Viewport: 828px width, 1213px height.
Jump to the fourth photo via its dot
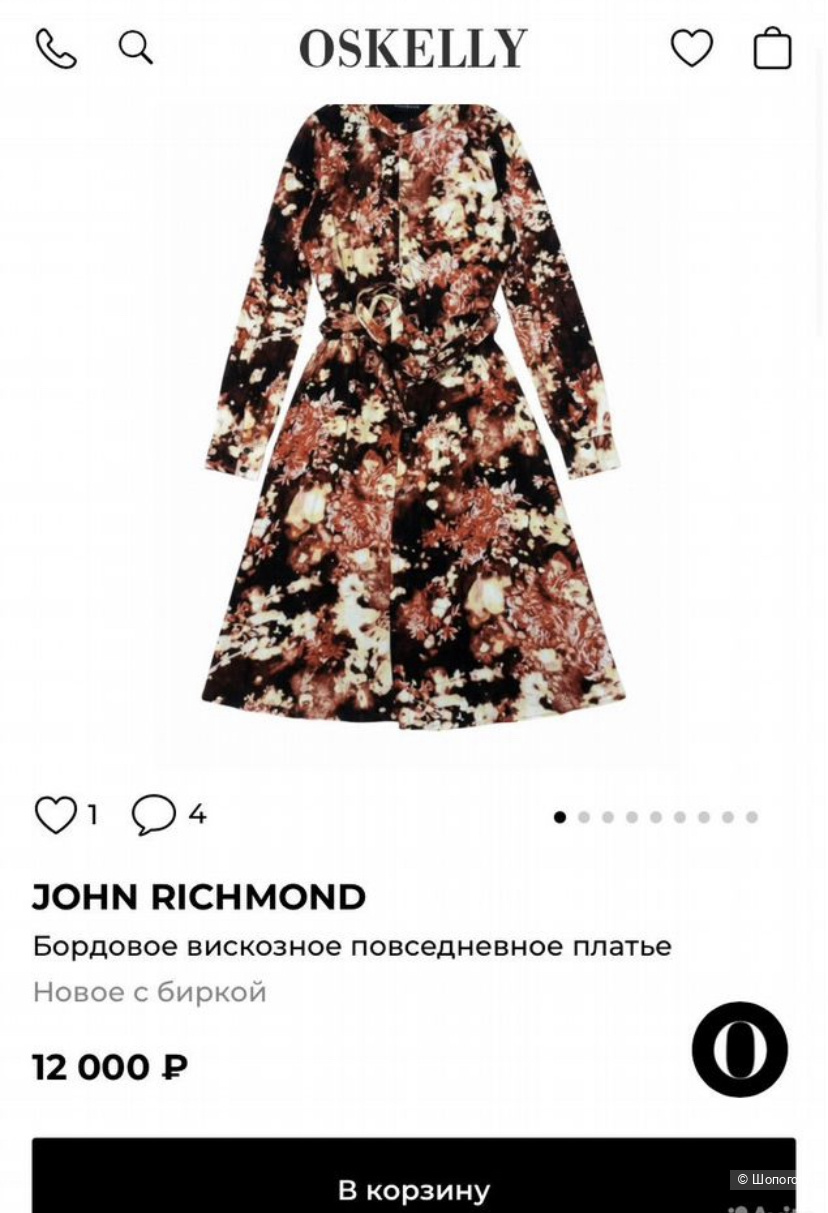[632, 817]
